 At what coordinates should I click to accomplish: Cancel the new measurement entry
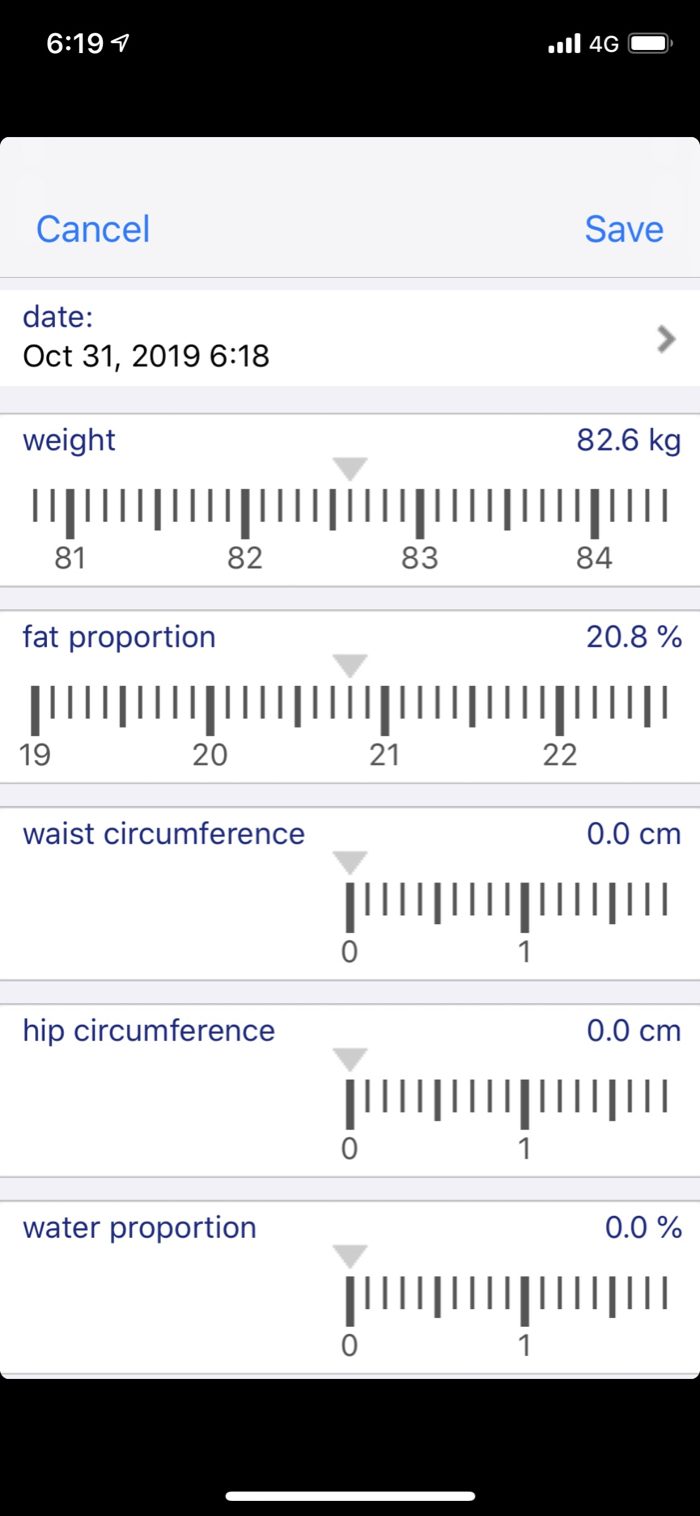(93, 229)
